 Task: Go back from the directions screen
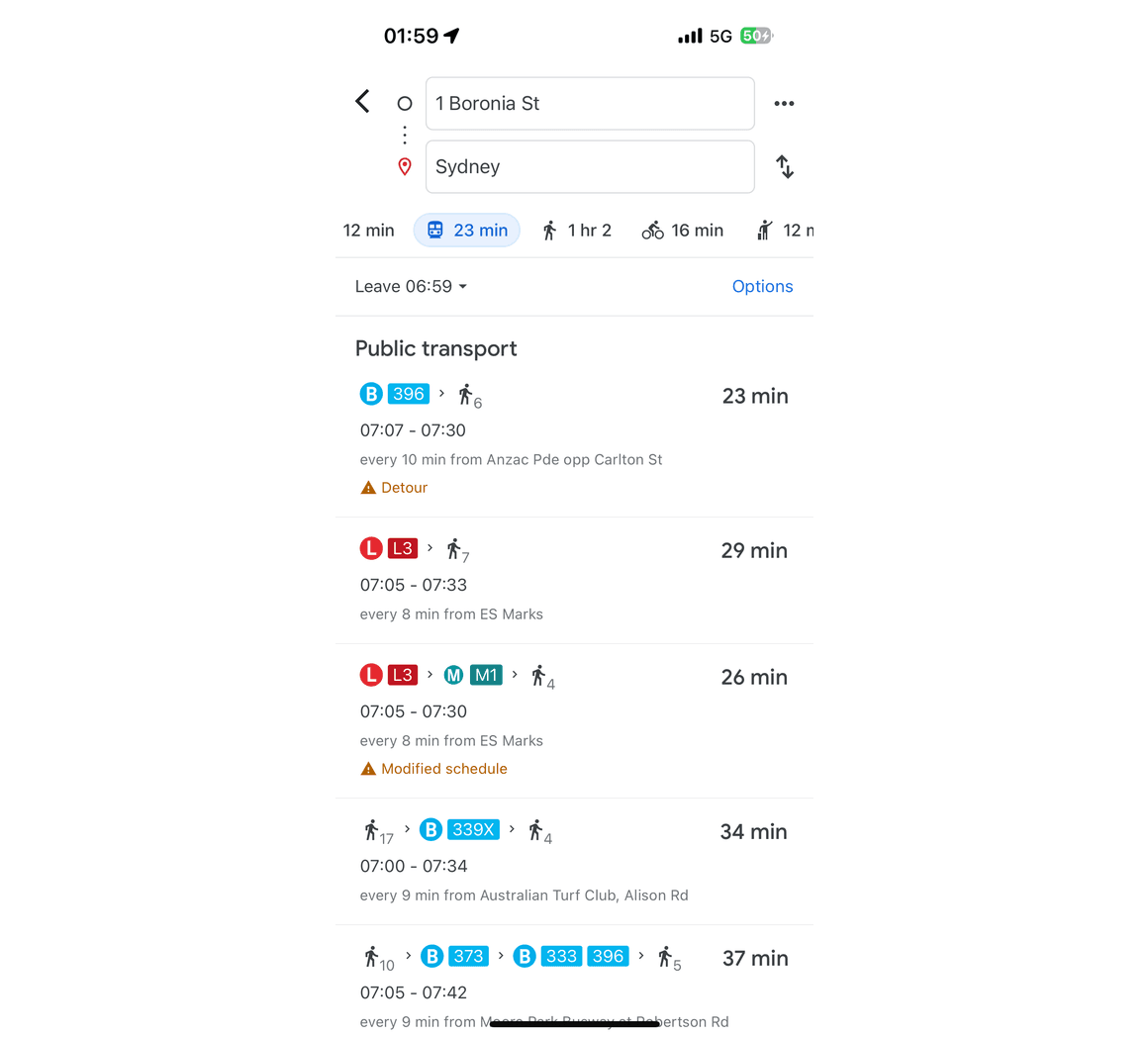(362, 102)
